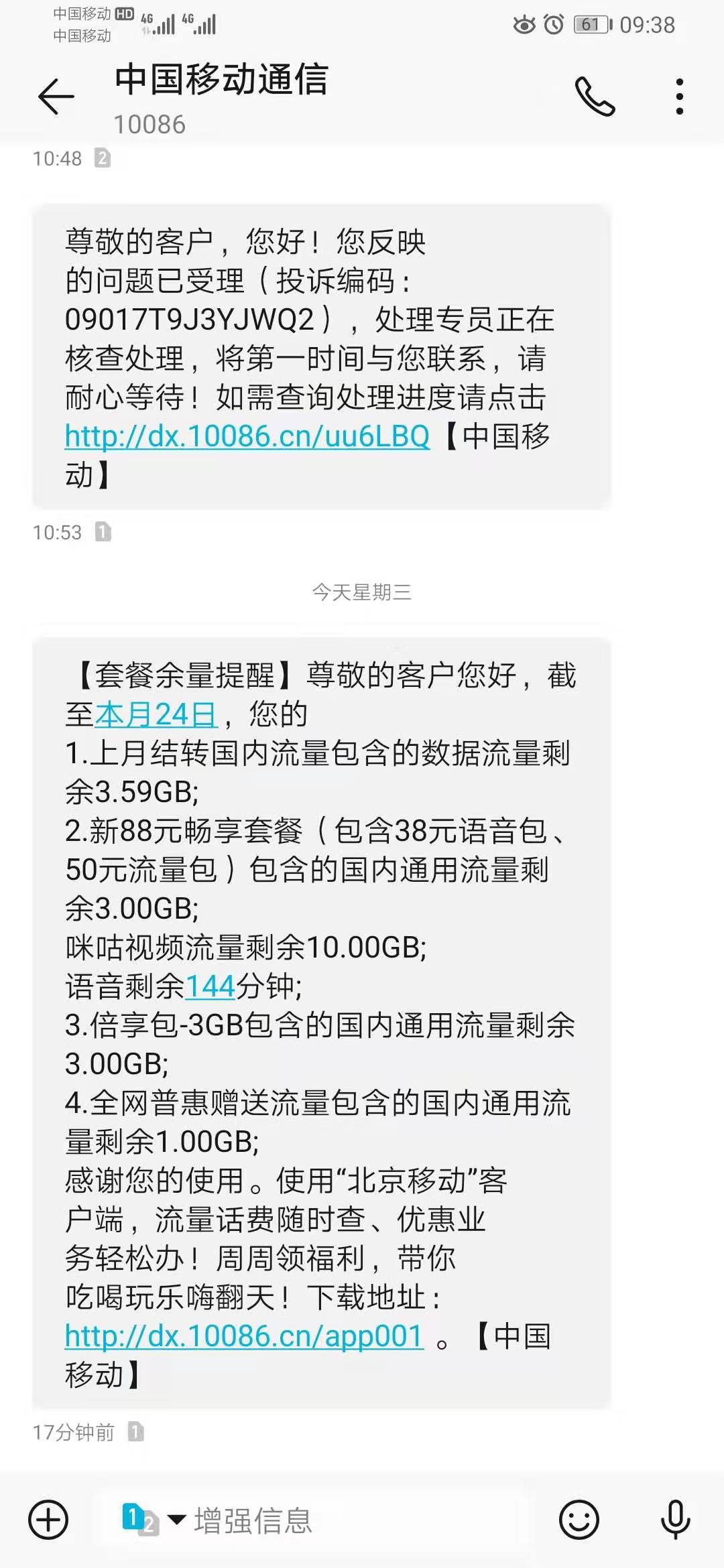The width and height of the screenshot is (724, 1568).
Task: Tap the underlined 144 number
Action: 210,986
